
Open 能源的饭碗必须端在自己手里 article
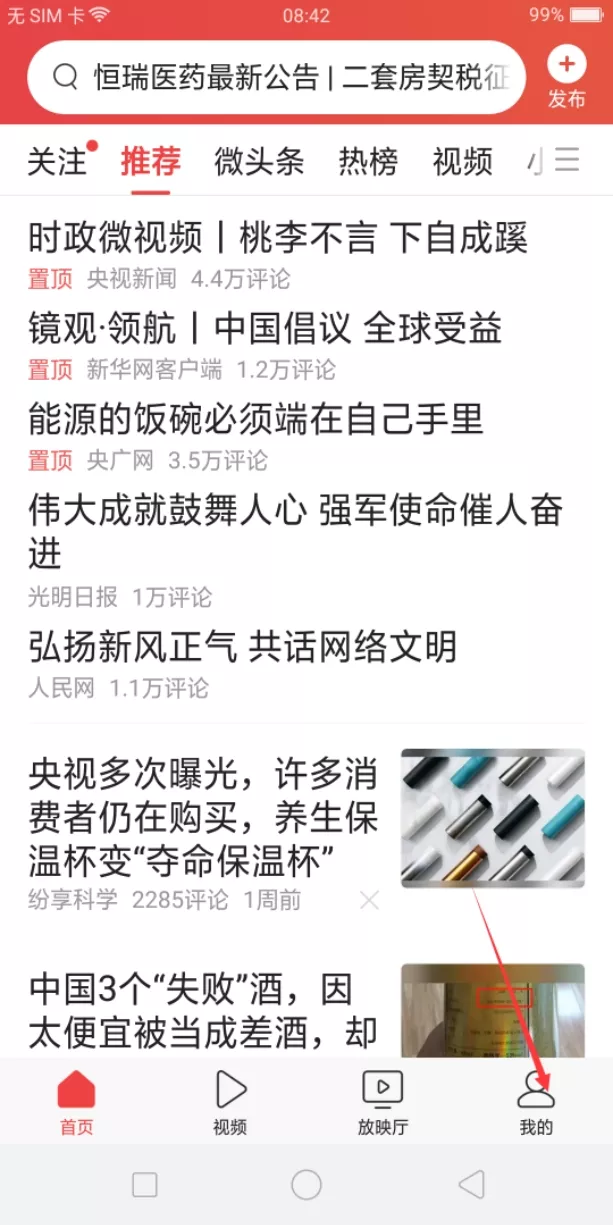[x=256, y=419]
